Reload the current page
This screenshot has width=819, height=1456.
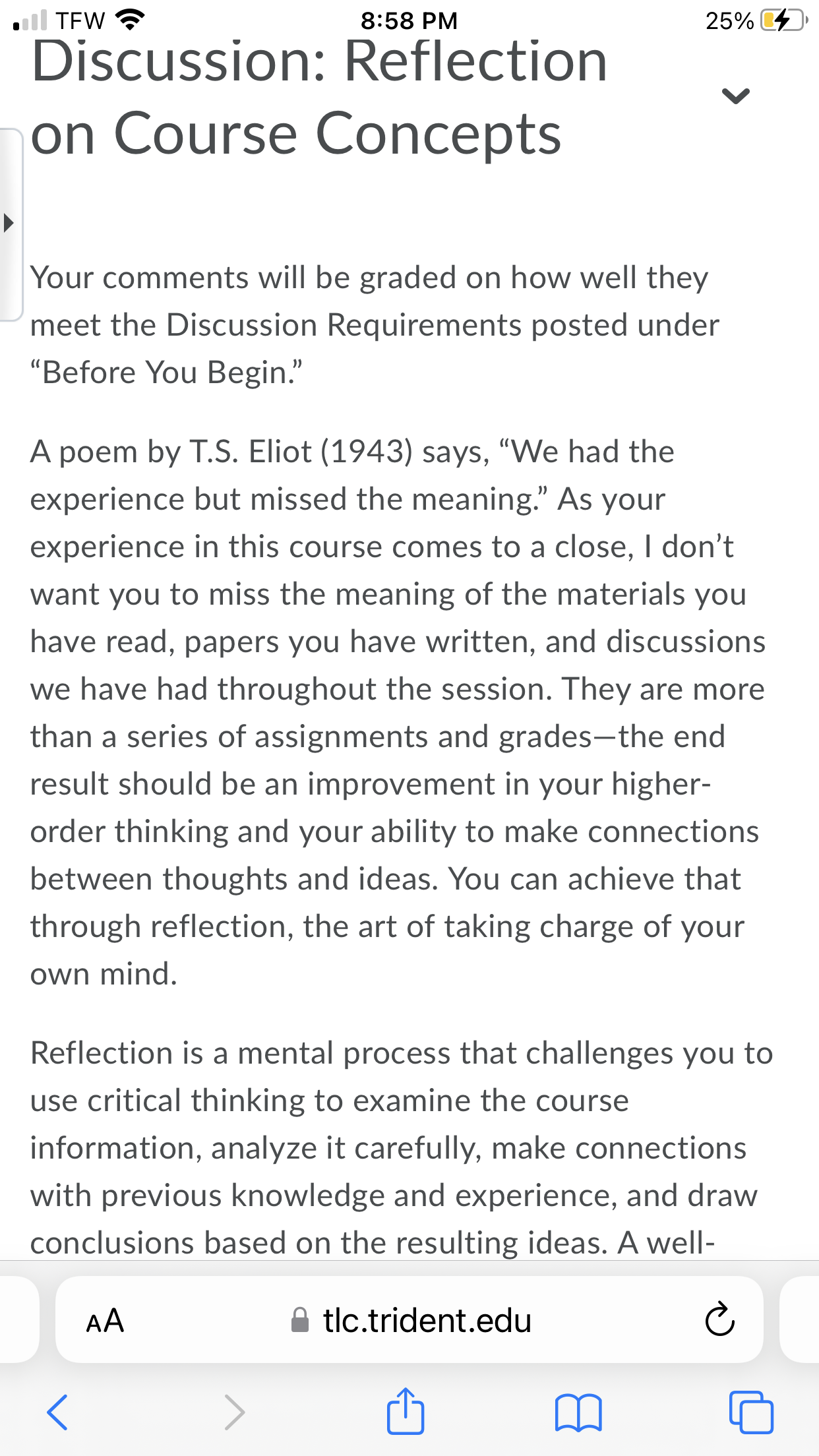tap(719, 1319)
